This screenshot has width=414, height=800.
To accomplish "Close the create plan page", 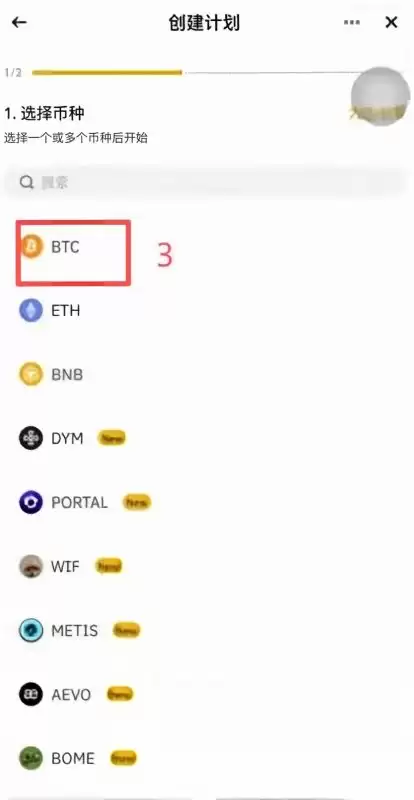I will 391,22.
